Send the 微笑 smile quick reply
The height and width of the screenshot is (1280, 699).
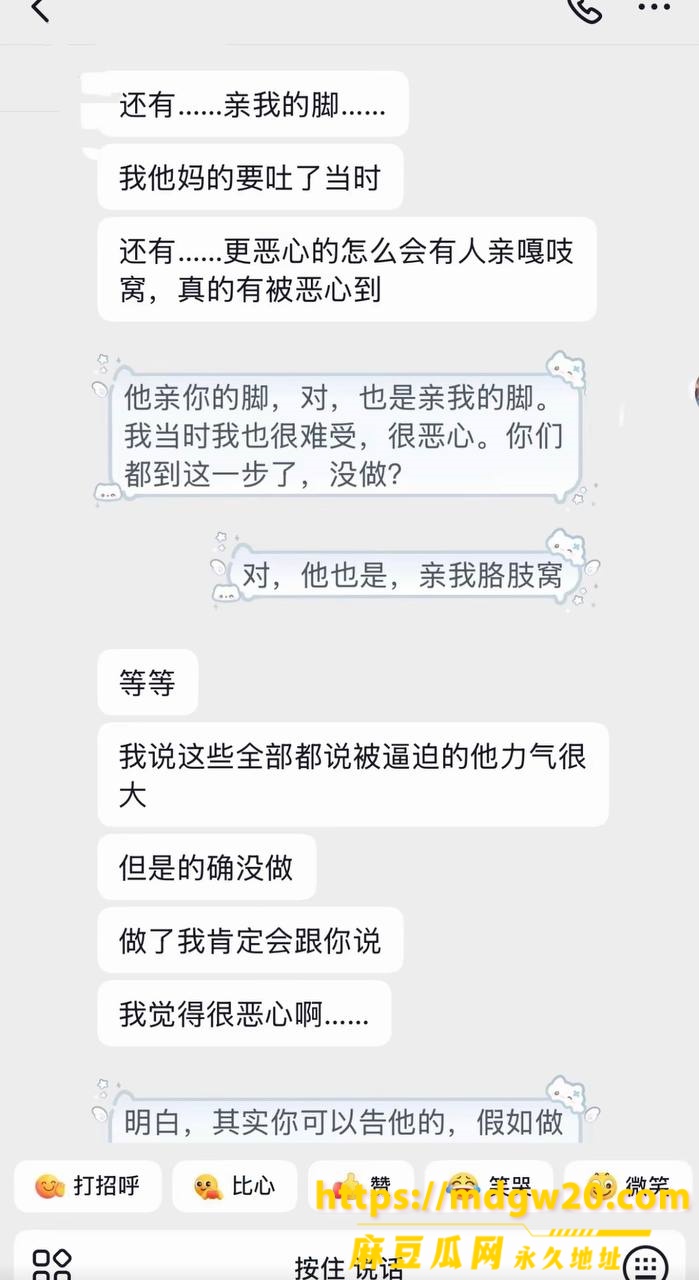pyautogui.click(x=628, y=1187)
